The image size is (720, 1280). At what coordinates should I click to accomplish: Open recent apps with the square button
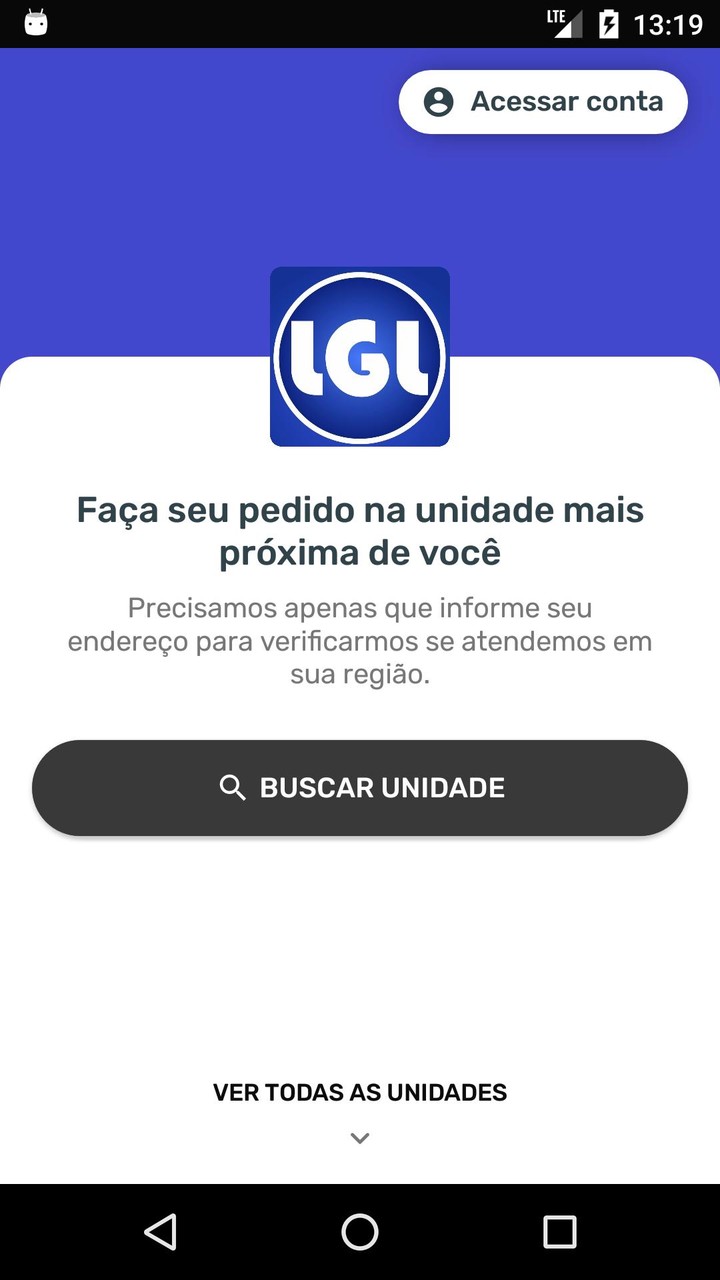[x=560, y=1234]
